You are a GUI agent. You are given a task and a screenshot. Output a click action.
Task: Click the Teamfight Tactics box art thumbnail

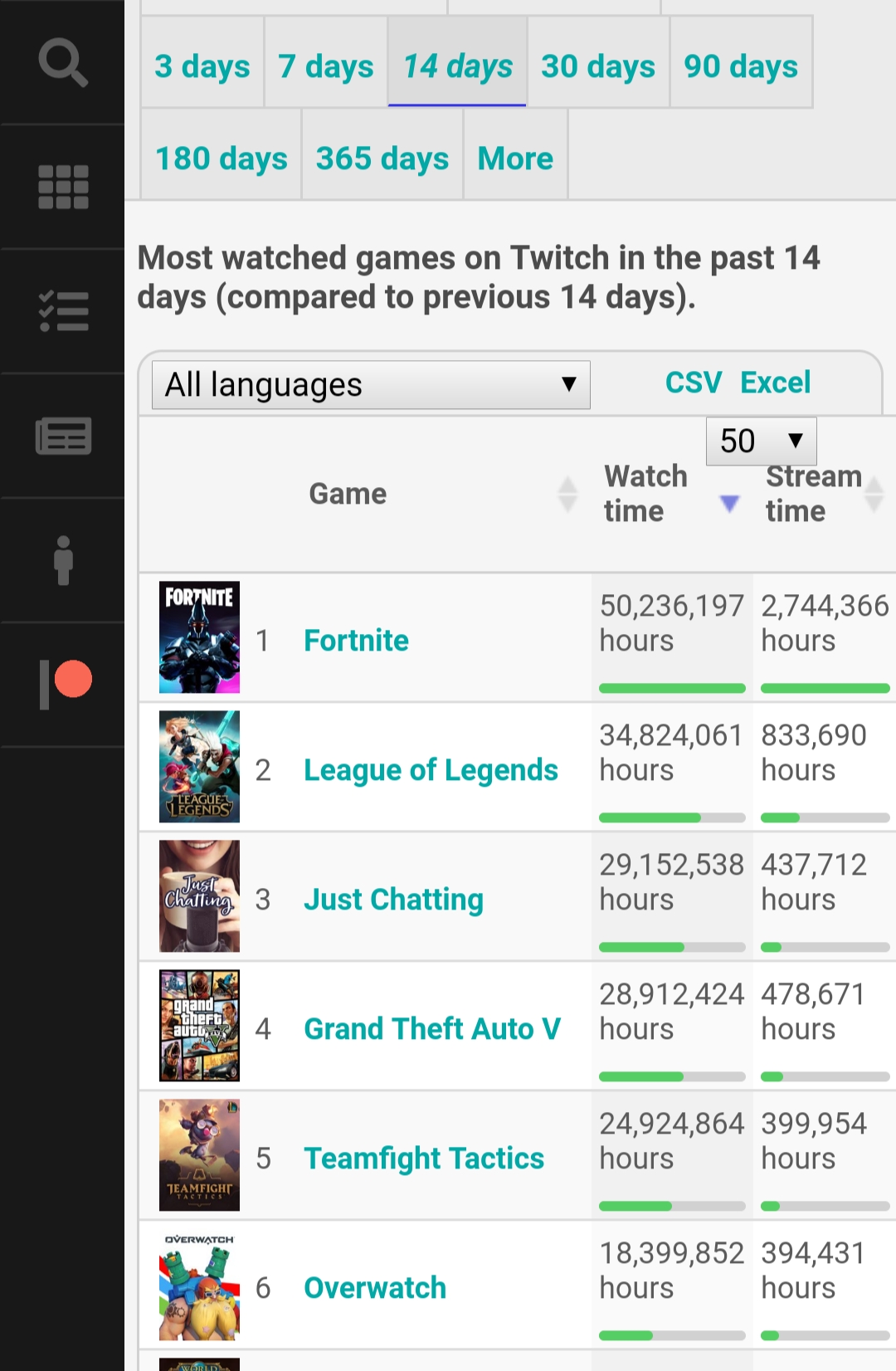pos(198,1154)
